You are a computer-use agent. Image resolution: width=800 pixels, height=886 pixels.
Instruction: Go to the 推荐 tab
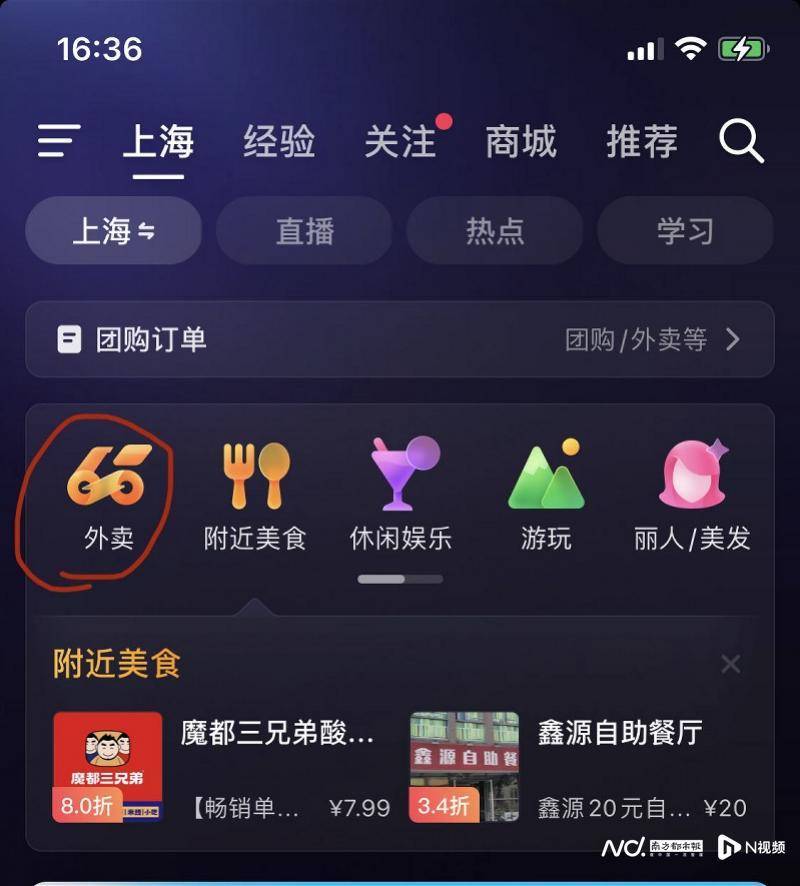641,142
